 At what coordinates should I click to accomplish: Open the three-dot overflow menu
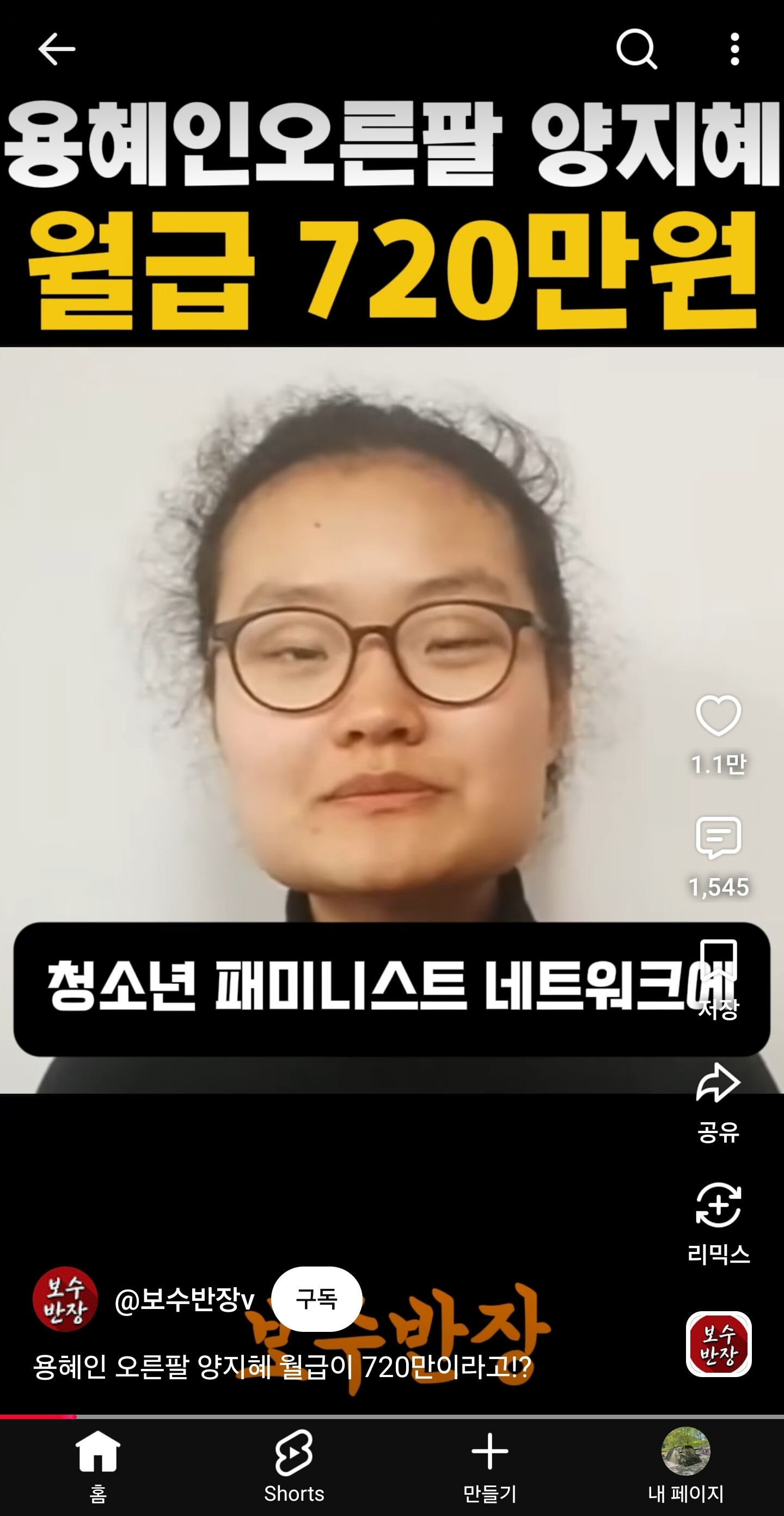[x=734, y=49]
